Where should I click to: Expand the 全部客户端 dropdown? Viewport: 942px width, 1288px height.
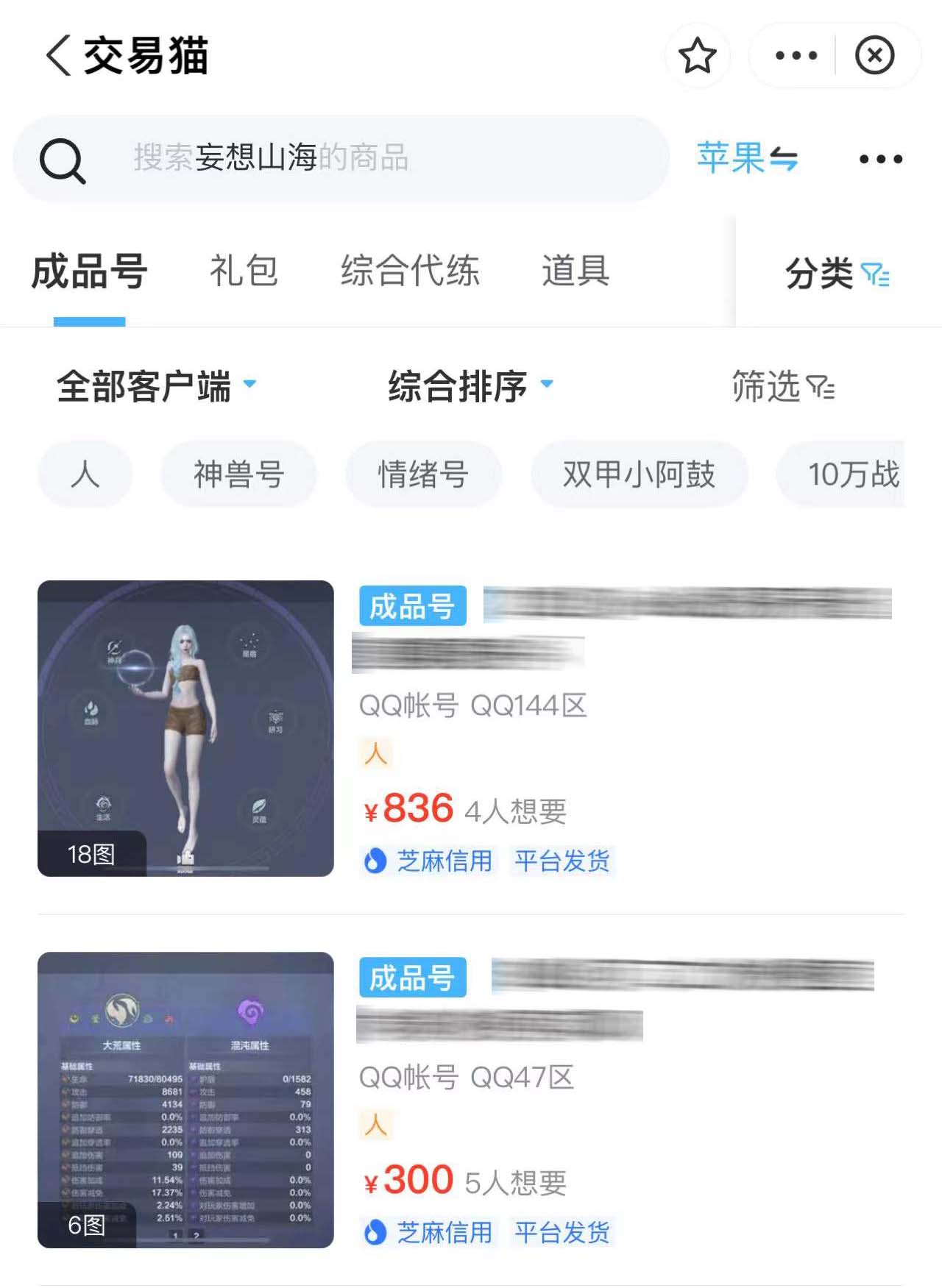tap(156, 386)
